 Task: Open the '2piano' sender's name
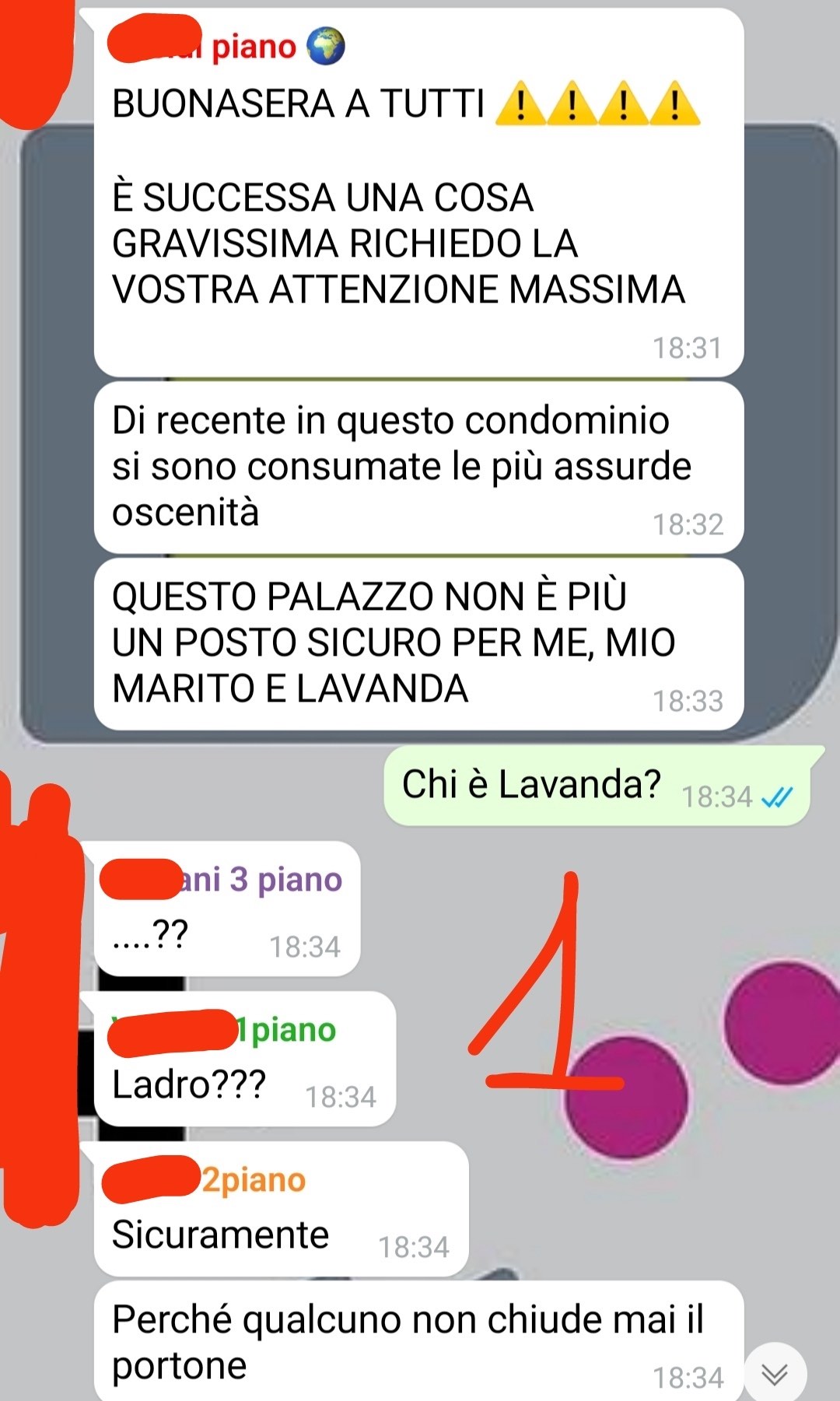point(253,1180)
